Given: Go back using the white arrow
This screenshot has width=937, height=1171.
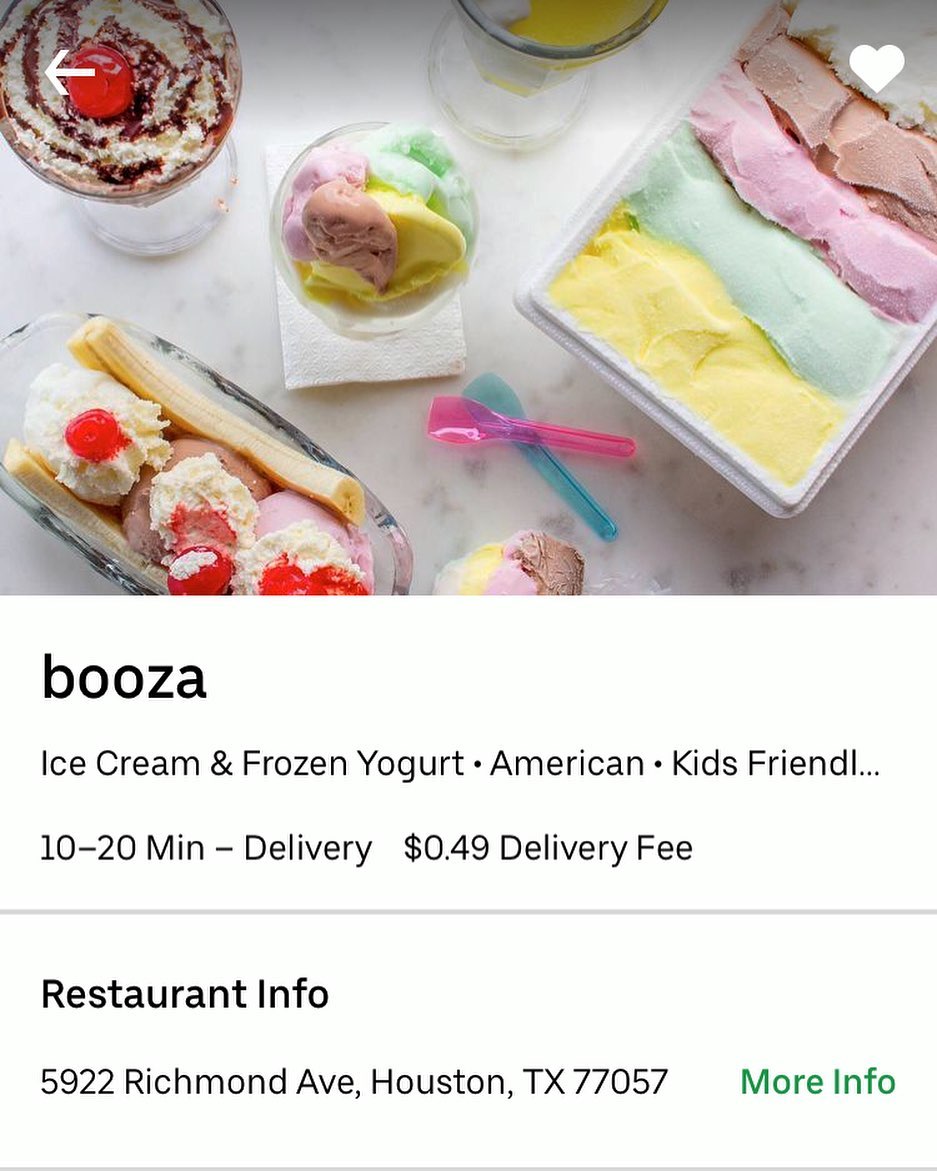Looking at the screenshot, I should point(70,72).
